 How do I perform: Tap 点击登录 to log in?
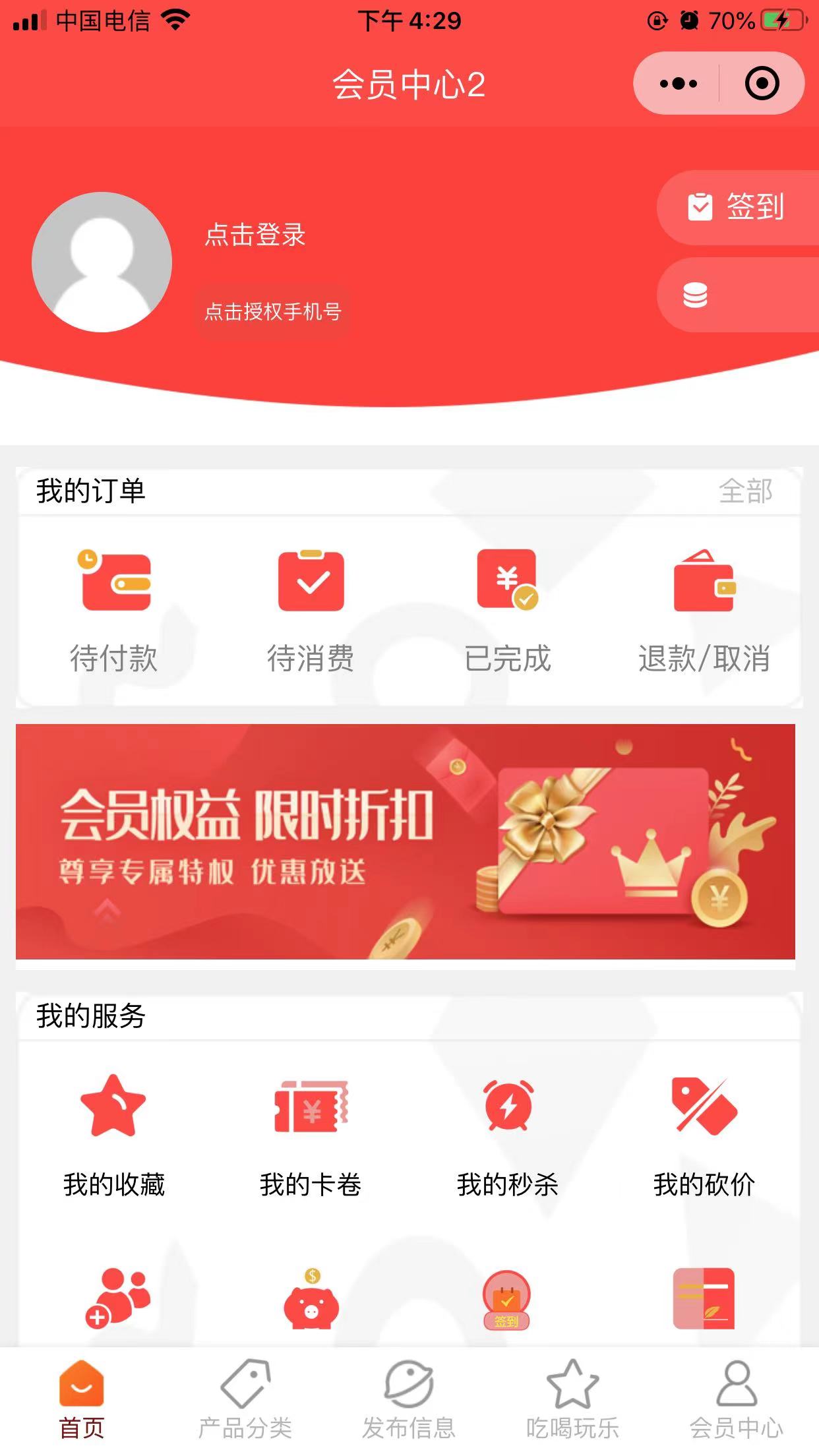pos(255,235)
